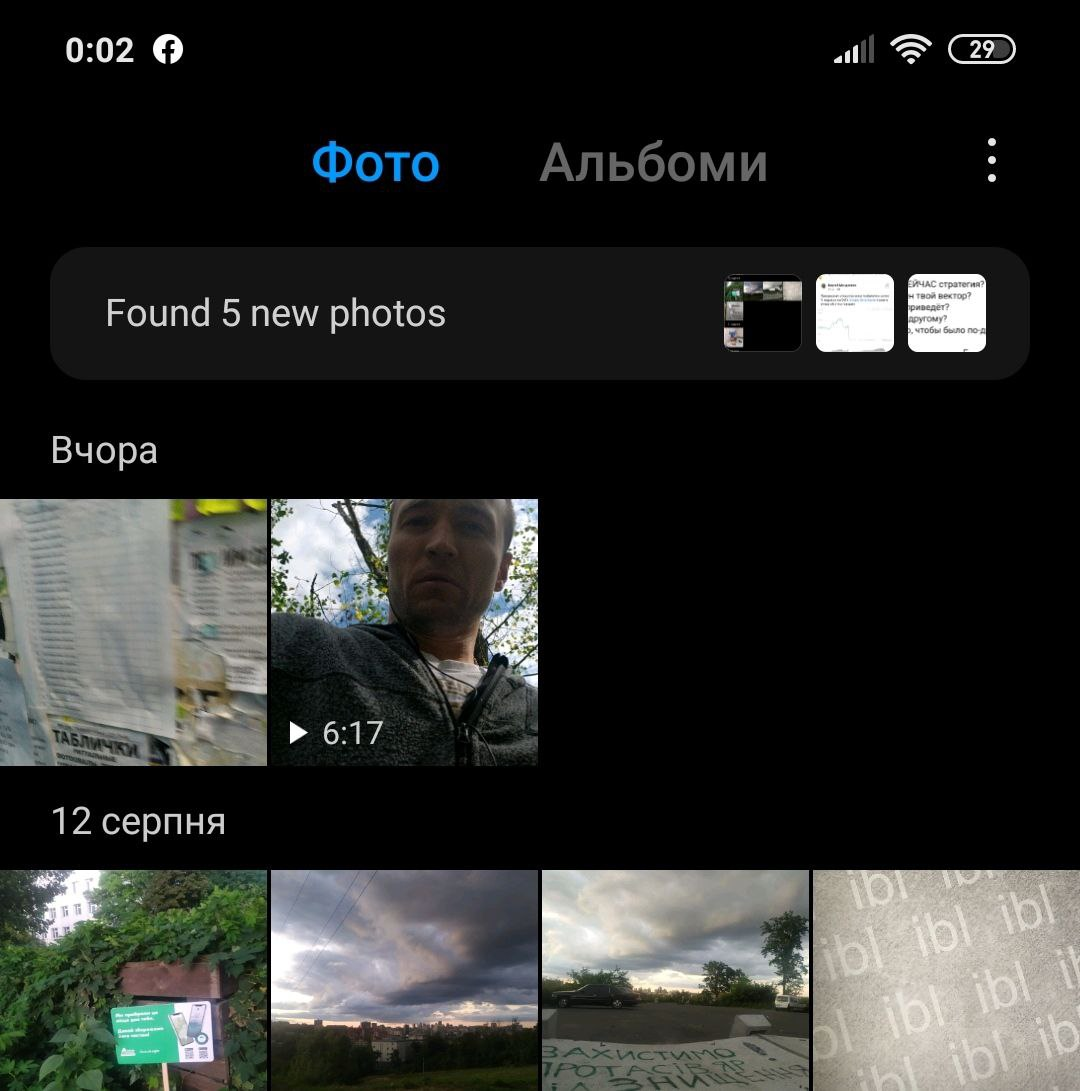Open yesterday's blurry posted notices photo

[133, 632]
